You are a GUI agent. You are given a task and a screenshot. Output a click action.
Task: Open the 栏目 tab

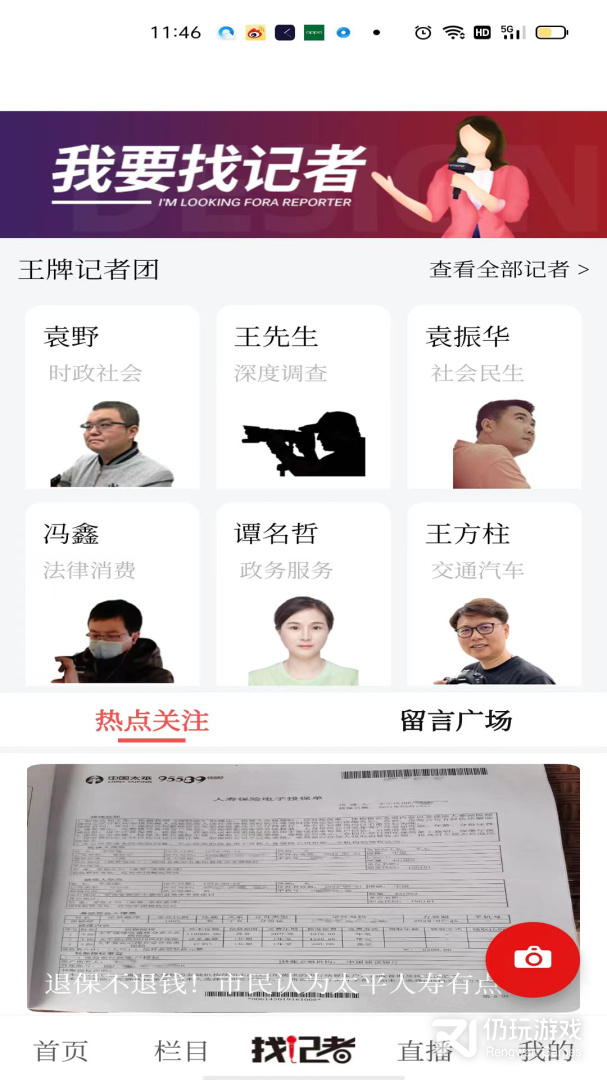181,1050
